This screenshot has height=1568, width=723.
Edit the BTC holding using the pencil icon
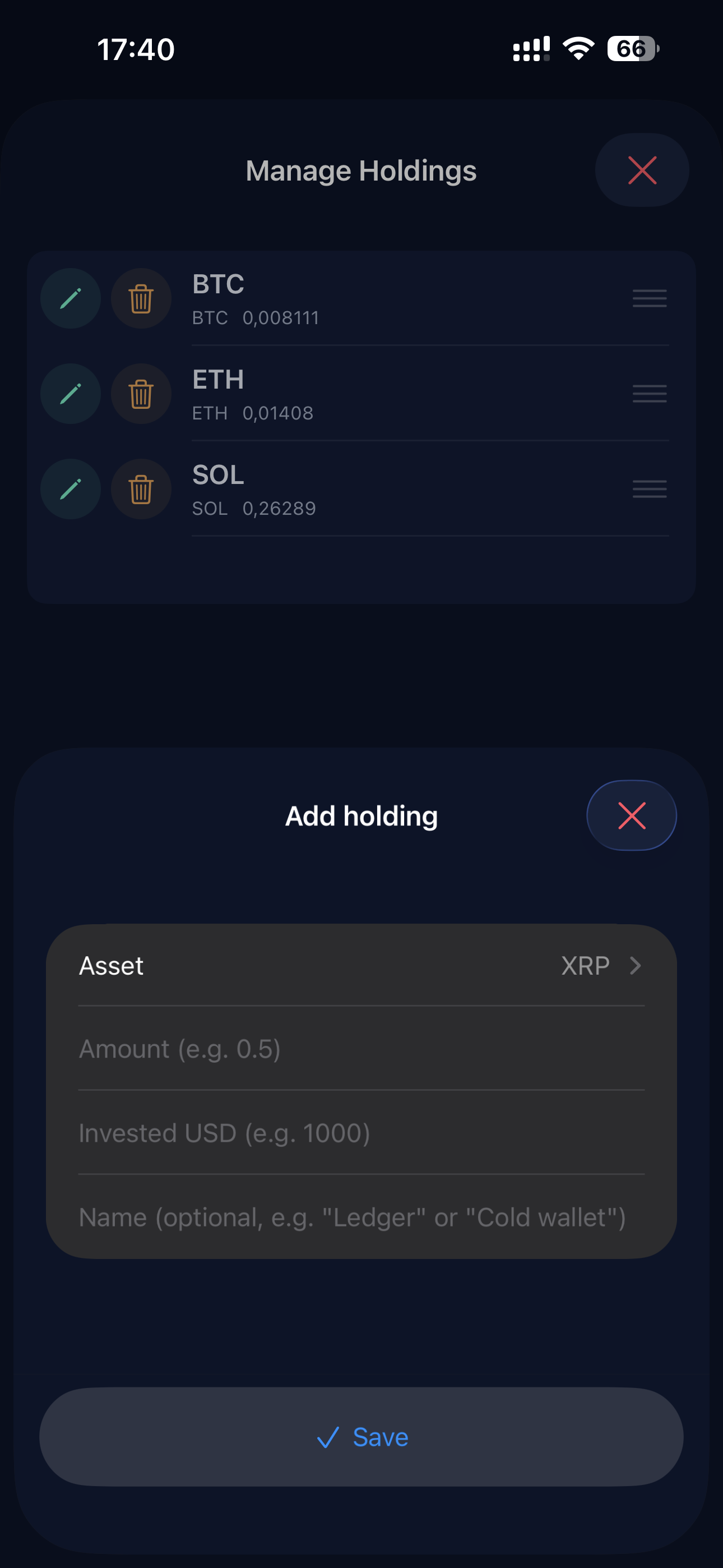pyautogui.click(x=70, y=298)
